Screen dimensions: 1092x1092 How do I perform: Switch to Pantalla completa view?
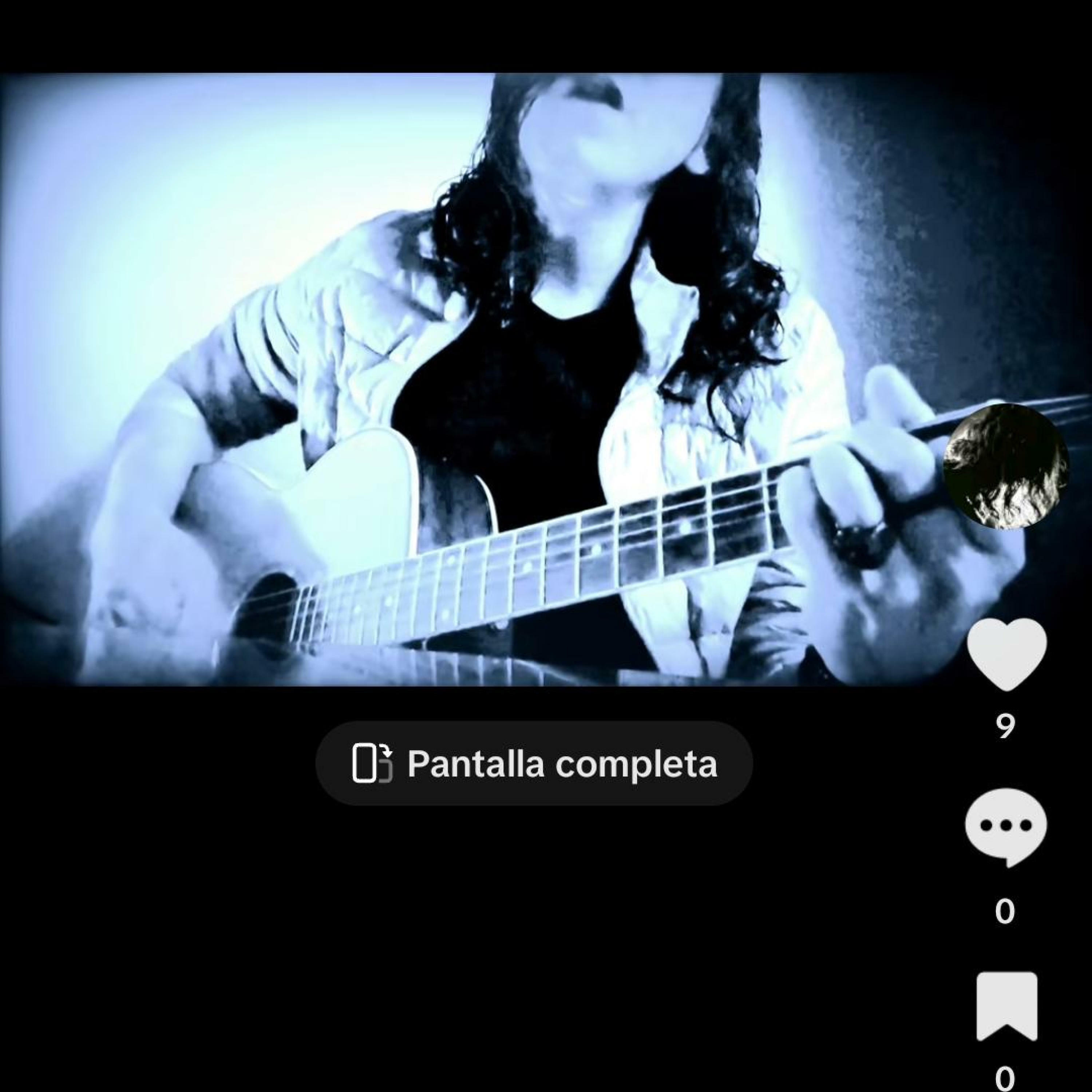[x=534, y=764]
